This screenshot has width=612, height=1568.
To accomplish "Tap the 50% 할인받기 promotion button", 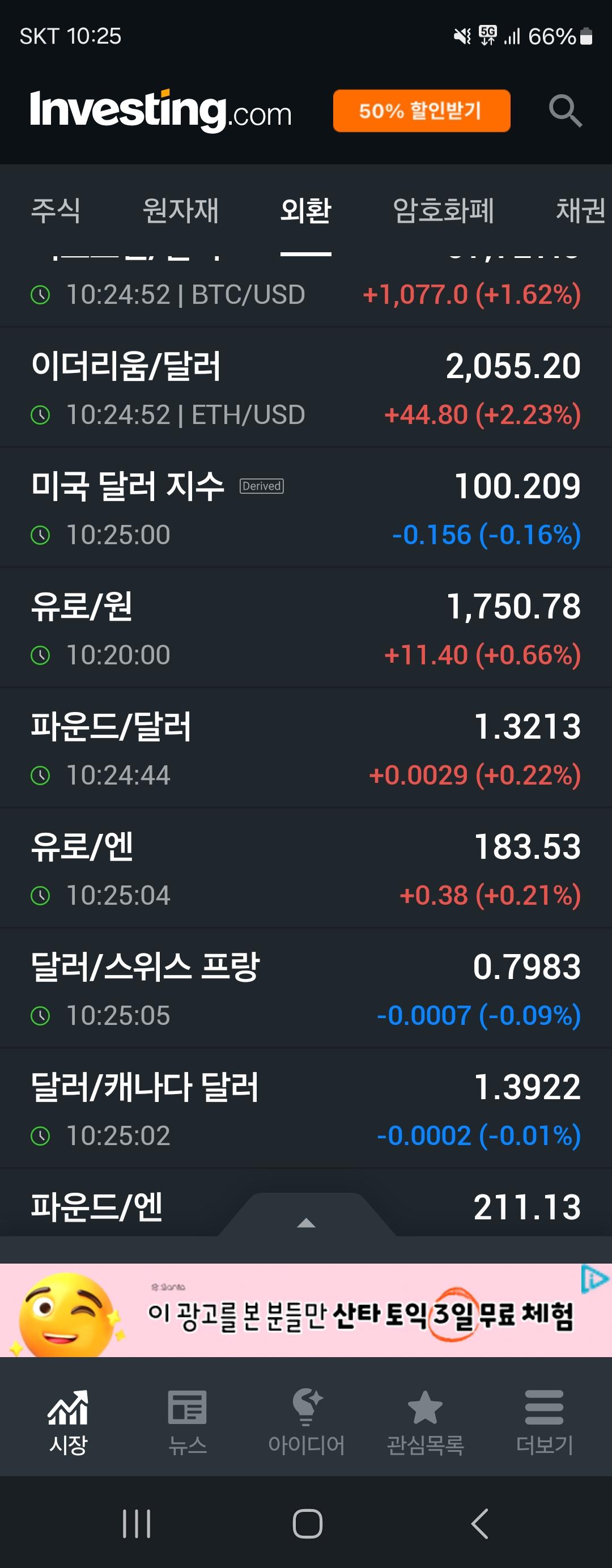I will point(421,111).
